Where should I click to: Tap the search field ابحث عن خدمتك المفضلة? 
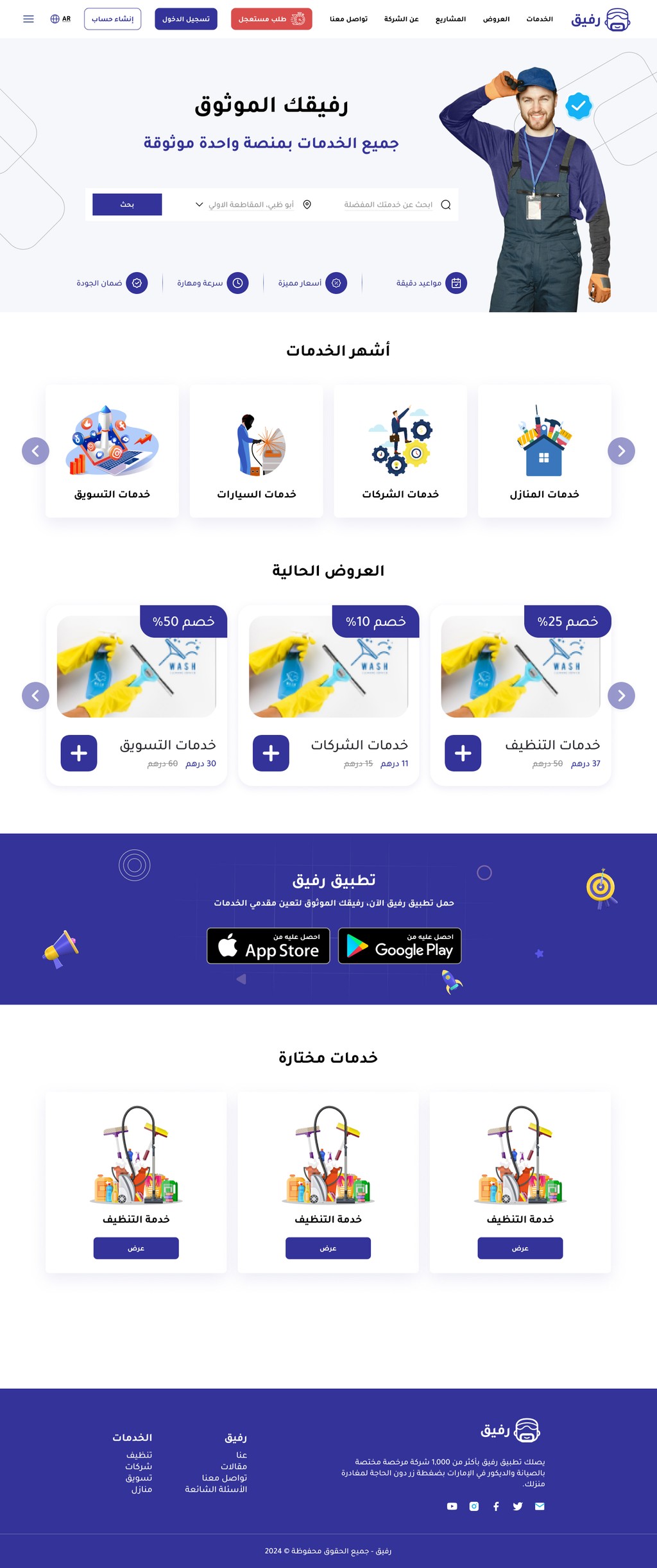tap(388, 205)
